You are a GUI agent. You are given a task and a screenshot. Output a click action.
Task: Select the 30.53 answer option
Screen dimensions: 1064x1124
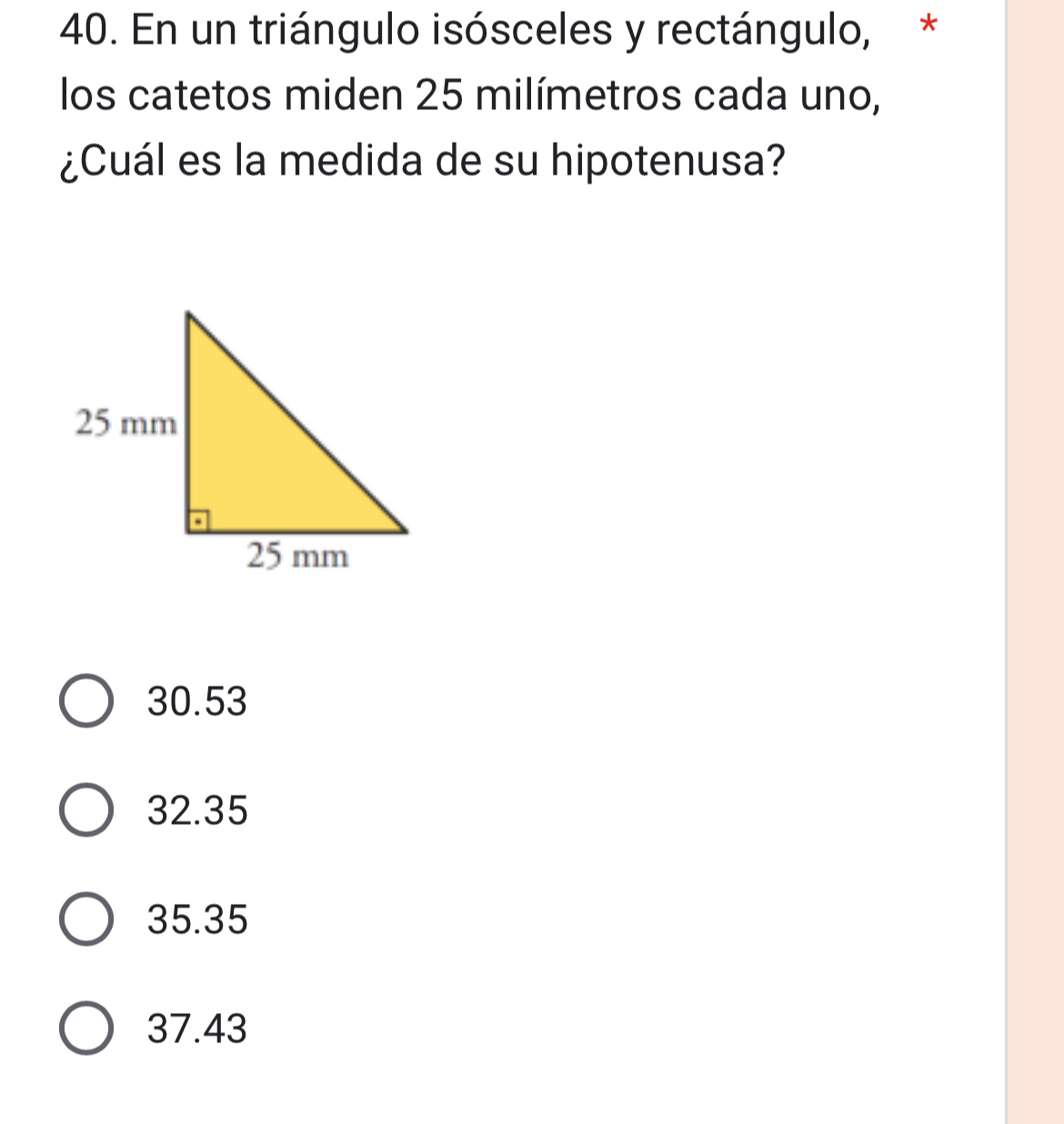click(x=86, y=702)
